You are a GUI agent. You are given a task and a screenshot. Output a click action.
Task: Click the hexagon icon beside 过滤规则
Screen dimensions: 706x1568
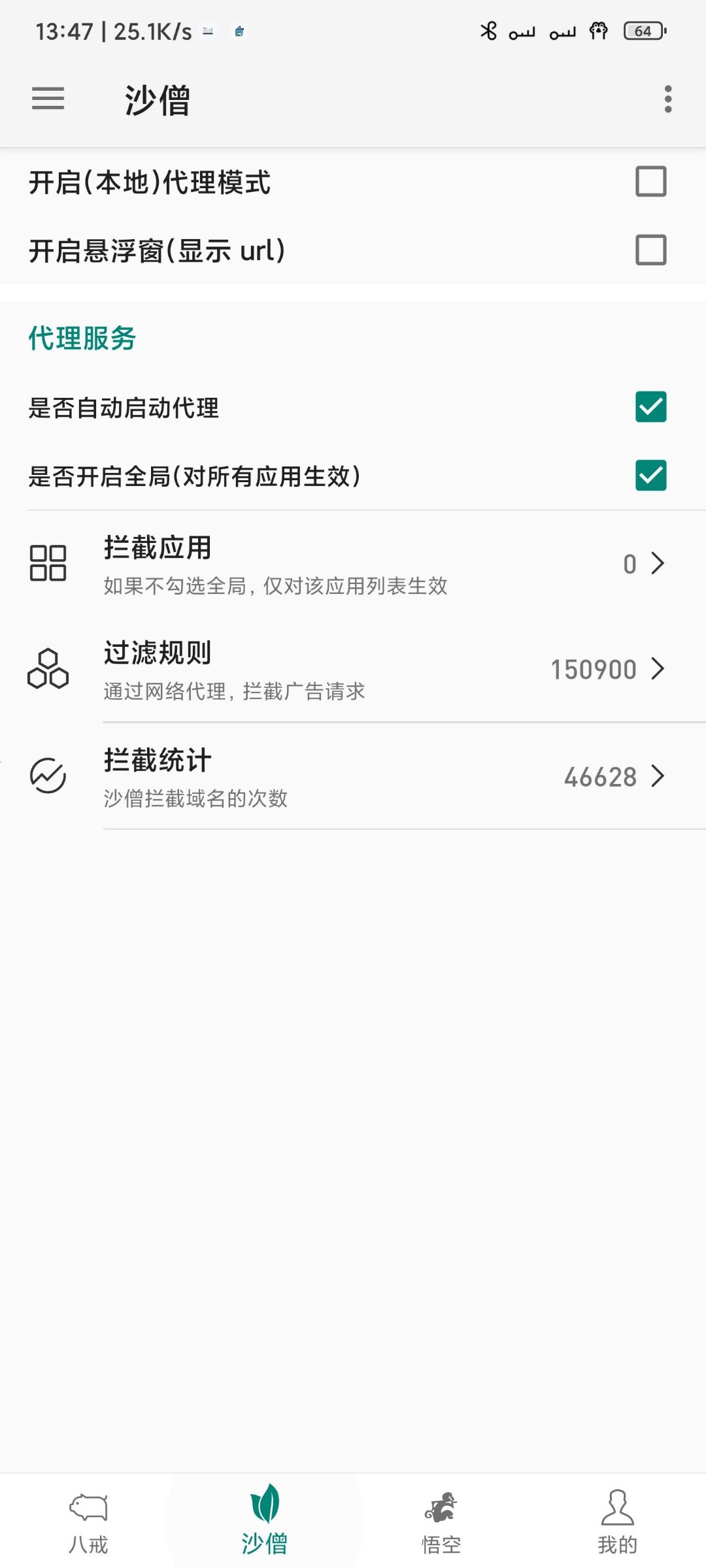(x=48, y=670)
